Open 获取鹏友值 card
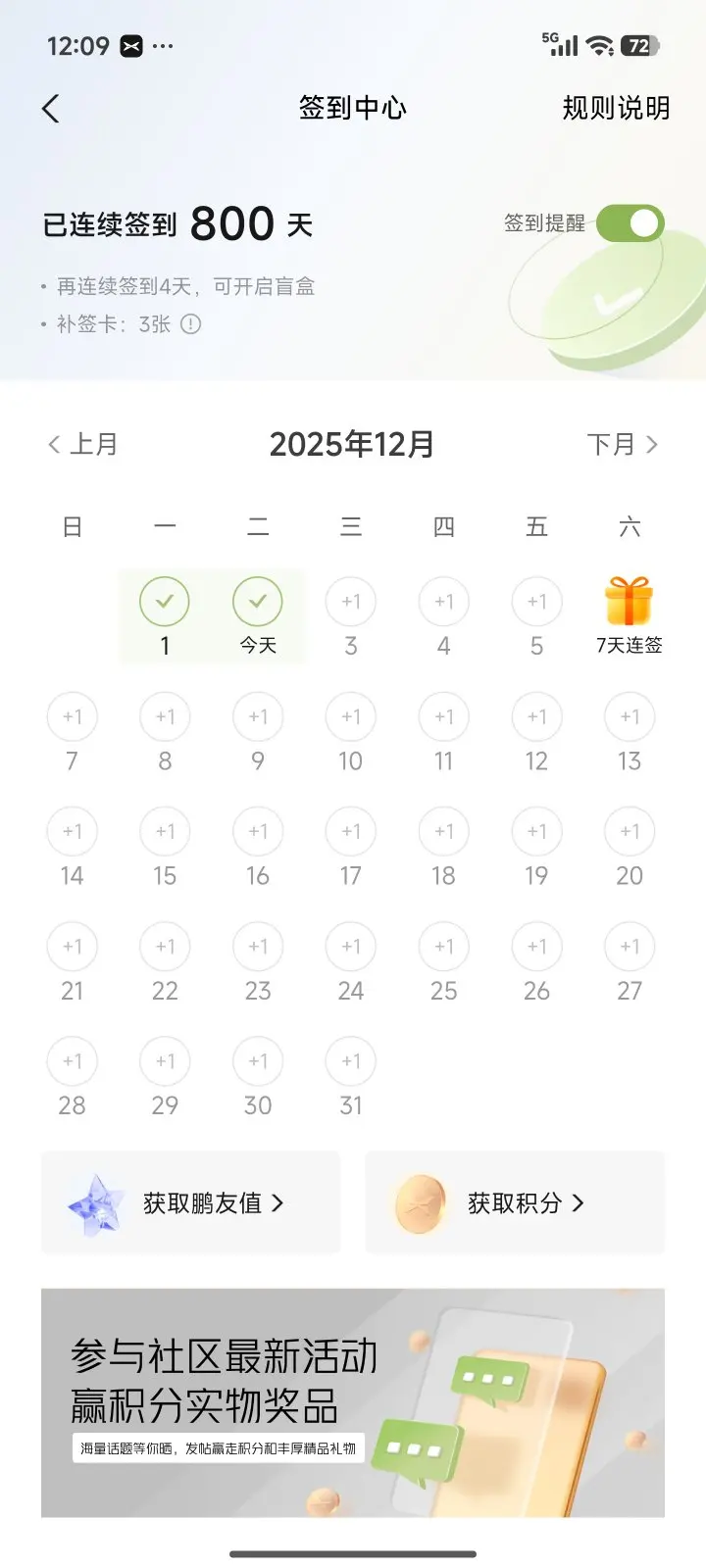The width and height of the screenshot is (706, 1568). click(x=191, y=1202)
